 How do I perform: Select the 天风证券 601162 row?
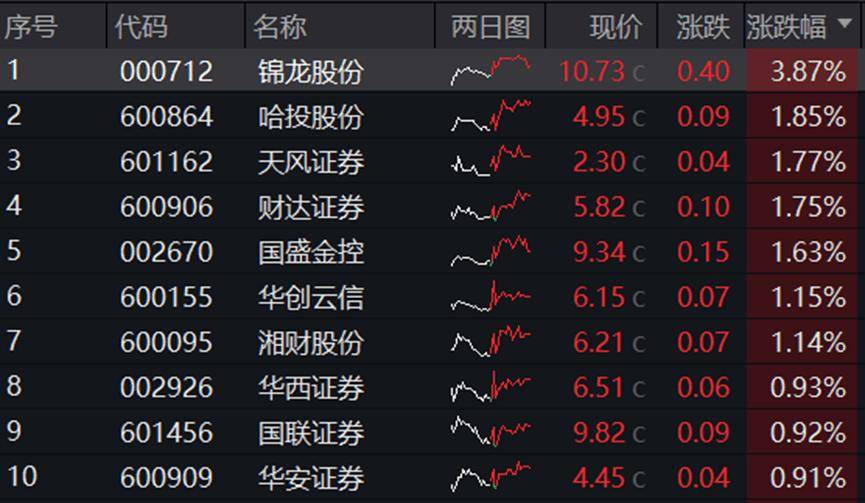point(310,162)
